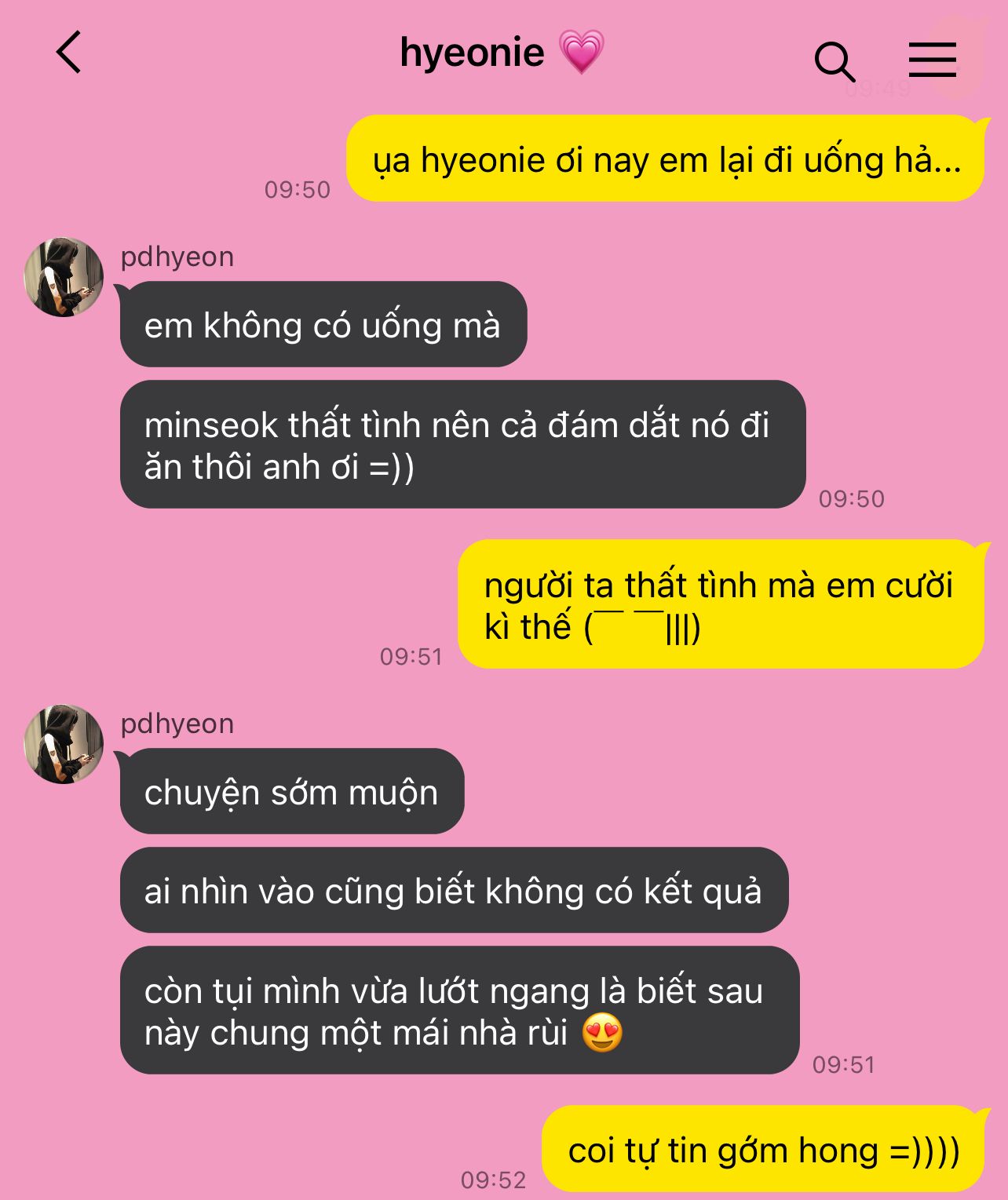Viewport: 1008px width, 1200px height.
Task: Open pdhyeon's avatar beside "em không có uống mà"
Action: (64, 277)
